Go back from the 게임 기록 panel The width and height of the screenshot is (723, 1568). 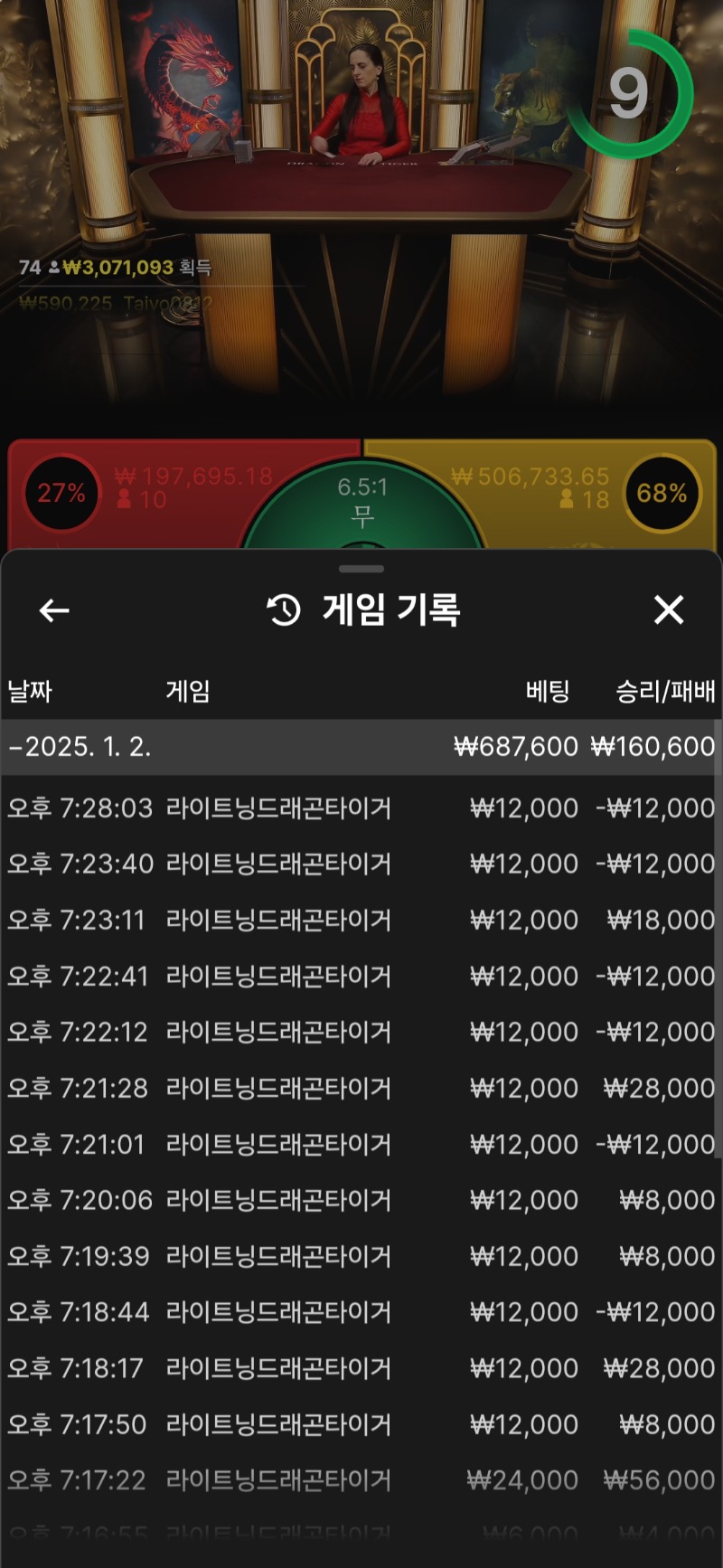pos(54,610)
